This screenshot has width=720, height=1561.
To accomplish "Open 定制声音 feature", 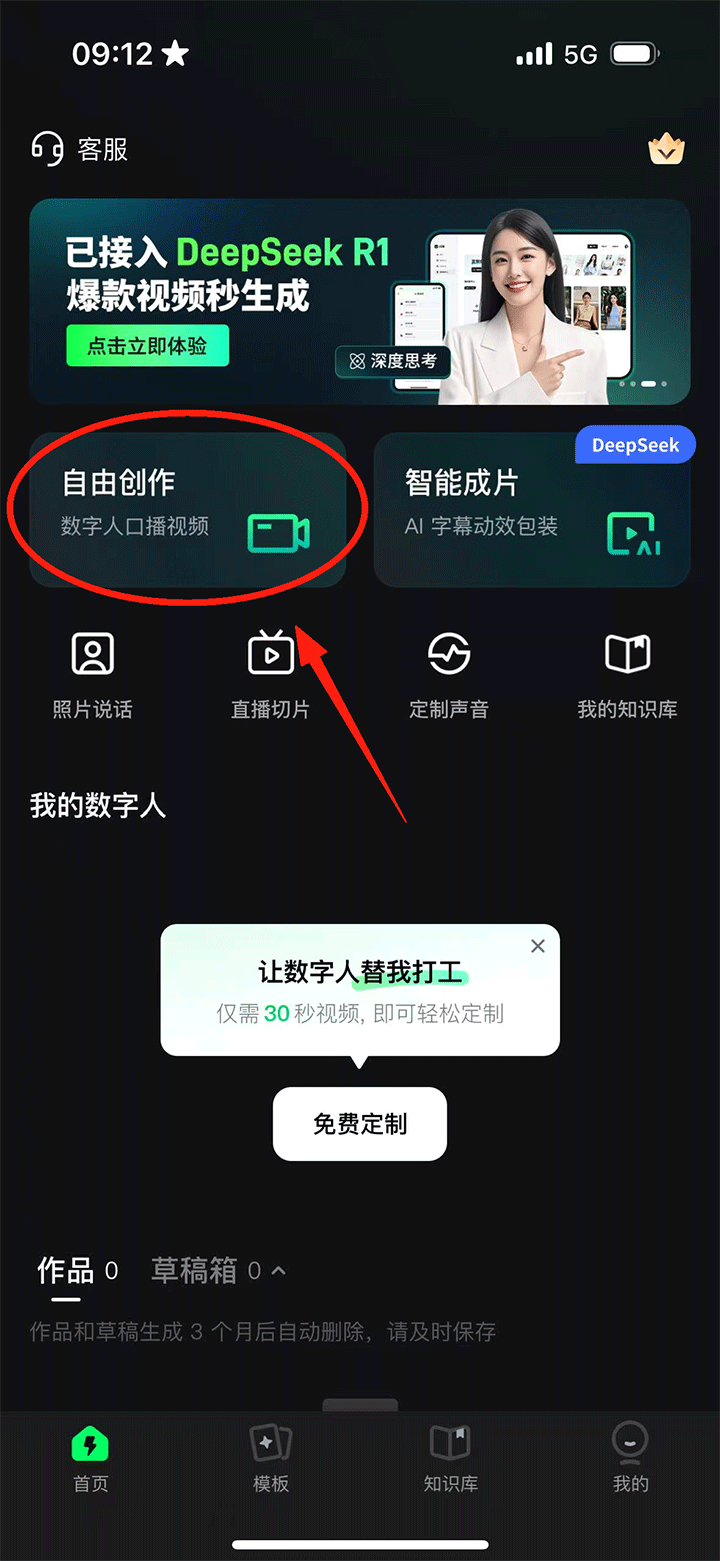I will click(449, 675).
